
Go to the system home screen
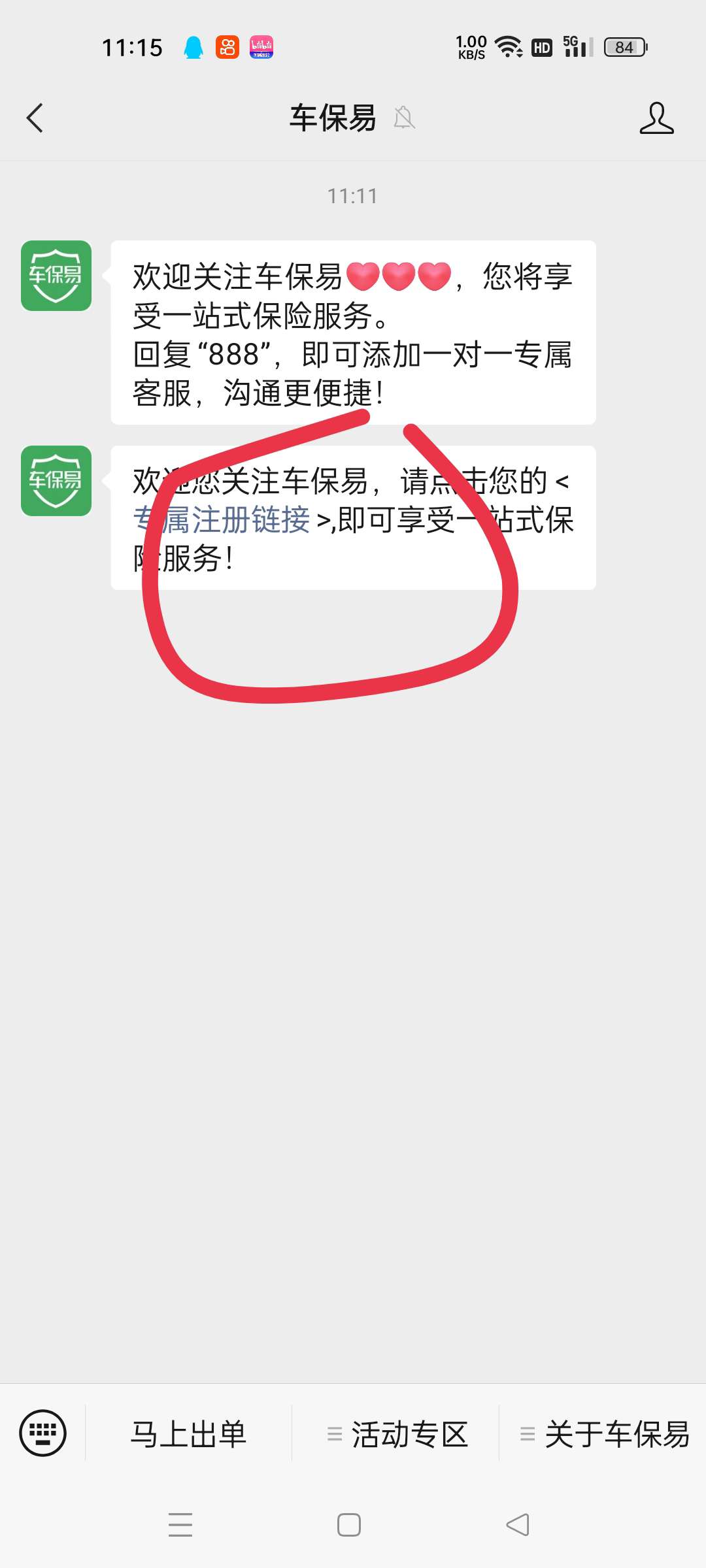point(349,1525)
